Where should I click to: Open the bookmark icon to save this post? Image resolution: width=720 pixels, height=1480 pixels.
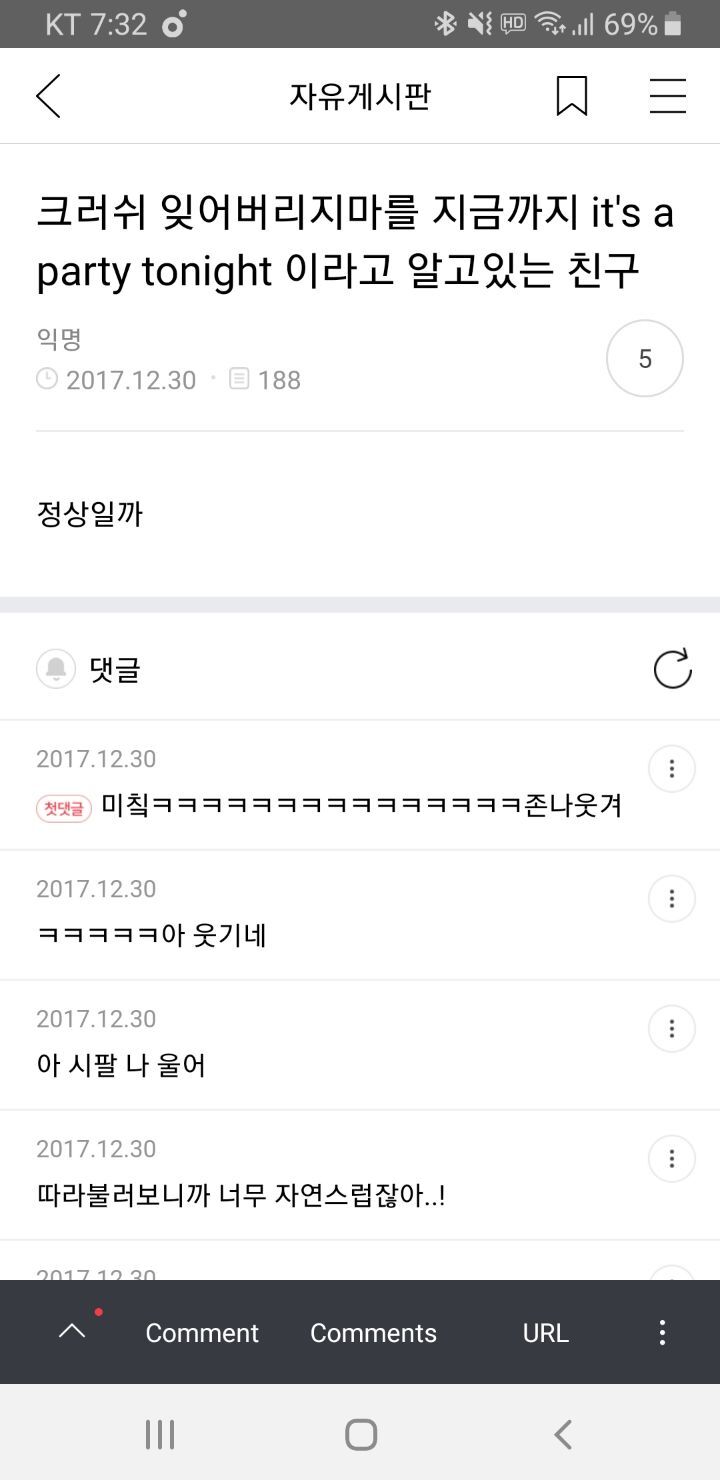(x=571, y=95)
